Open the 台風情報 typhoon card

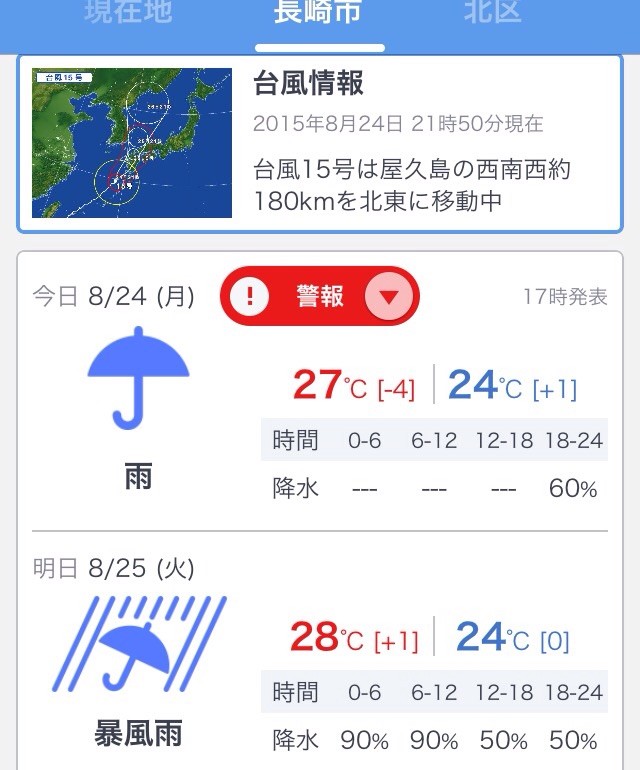pos(320,143)
